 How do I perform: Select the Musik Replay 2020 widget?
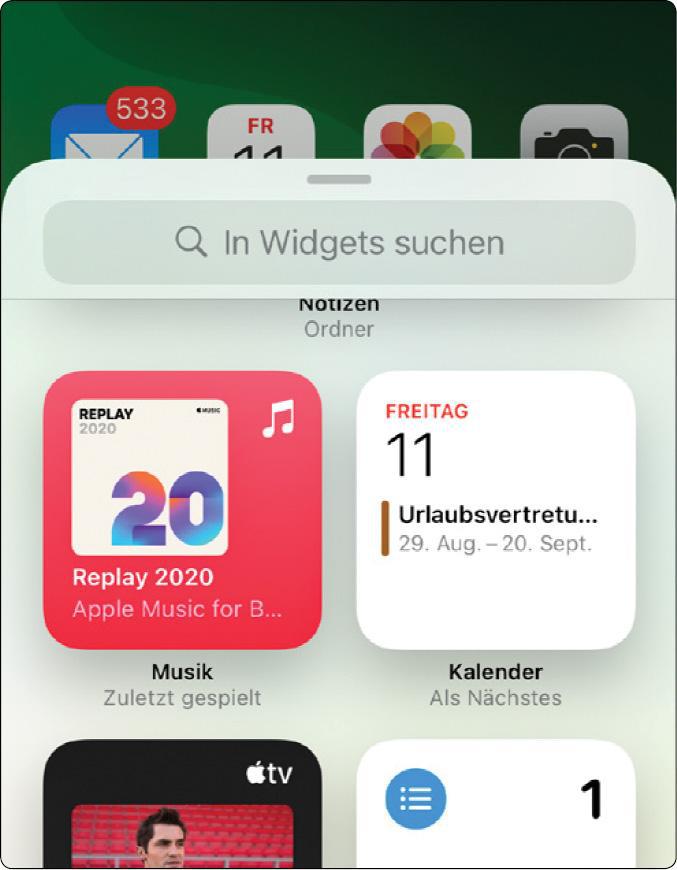pyautogui.click(x=183, y=510)
